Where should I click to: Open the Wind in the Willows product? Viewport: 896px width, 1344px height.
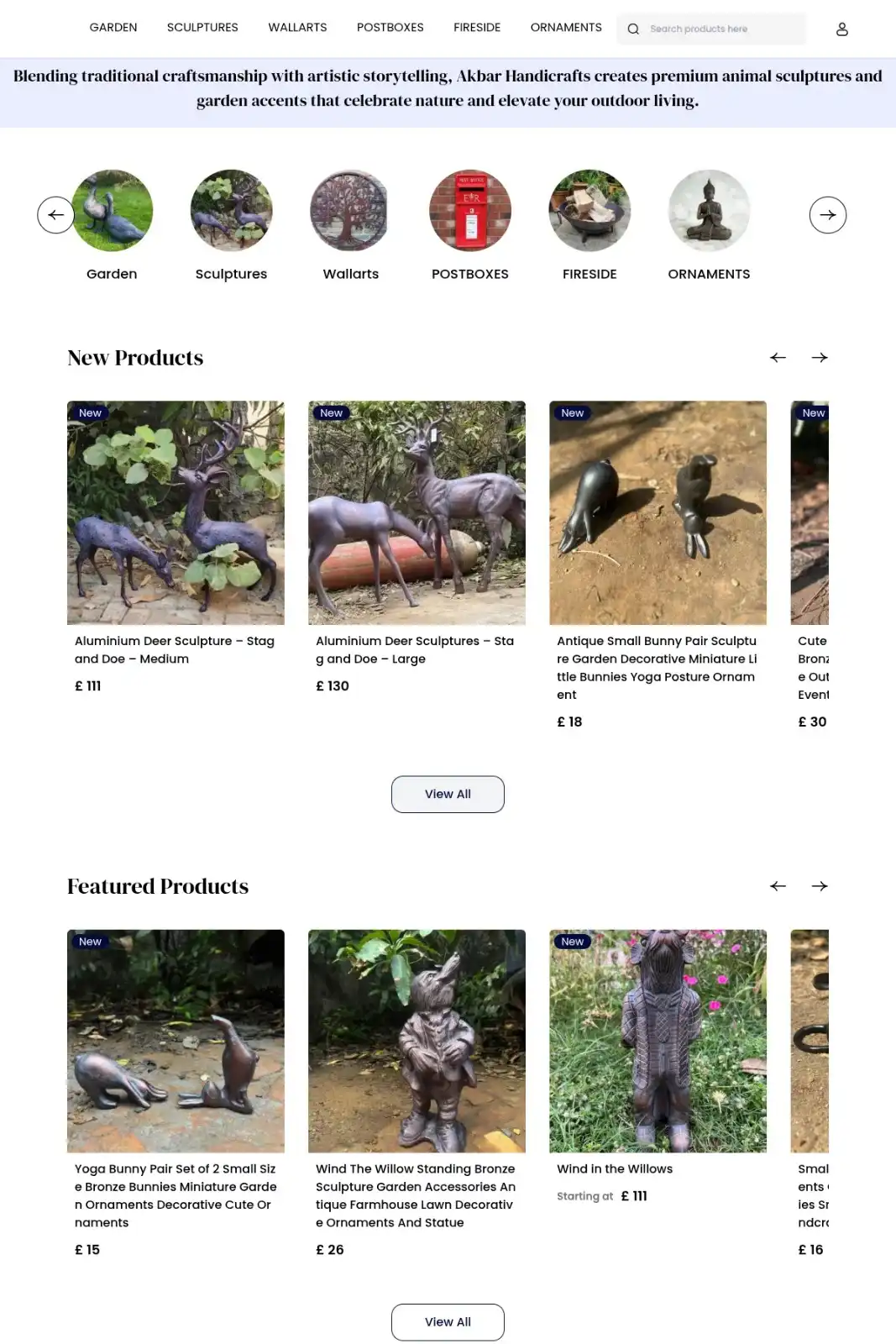[x=658, y=1042]
